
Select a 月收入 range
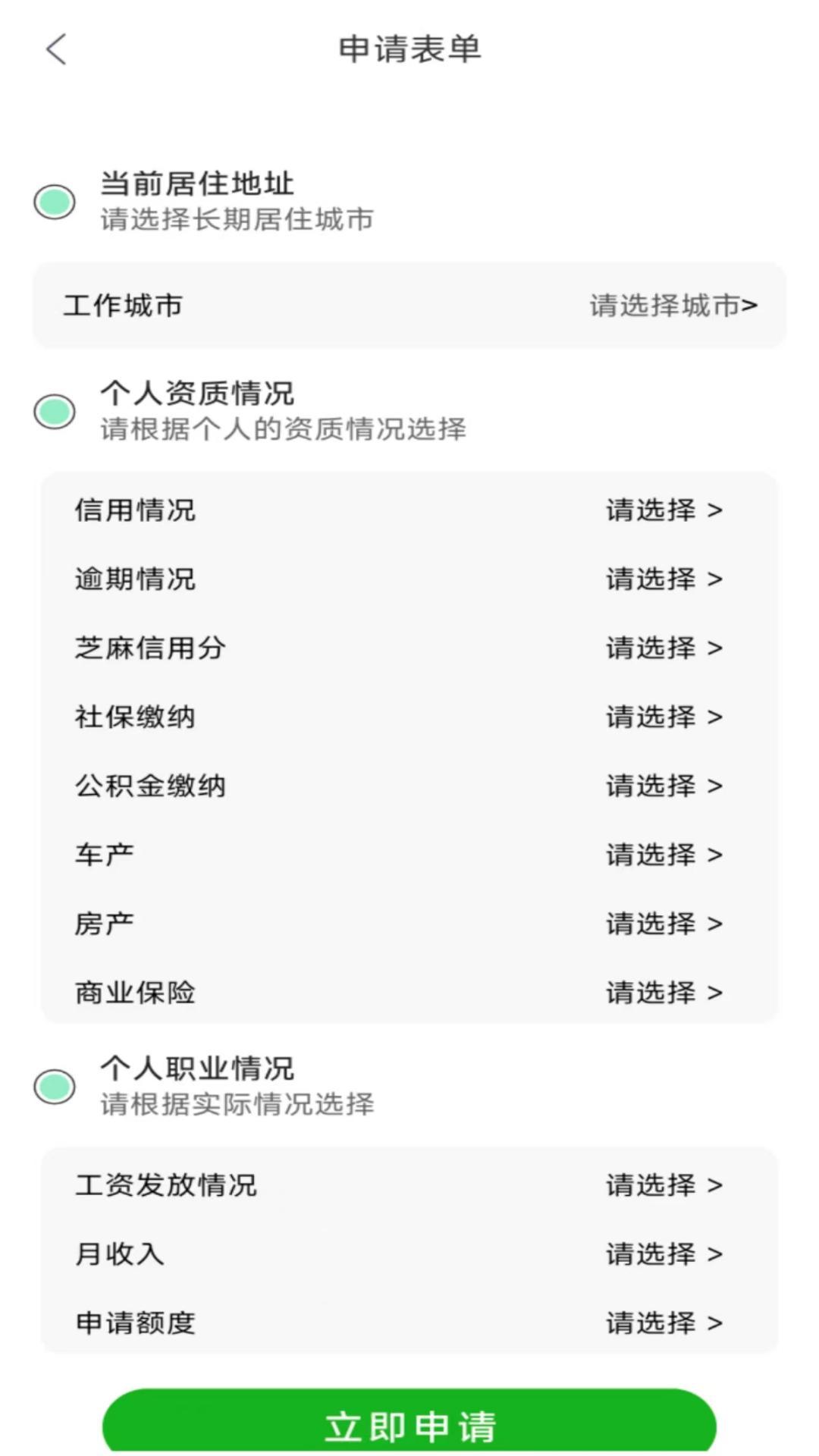pyautogui.click(x=663, y=1254)
